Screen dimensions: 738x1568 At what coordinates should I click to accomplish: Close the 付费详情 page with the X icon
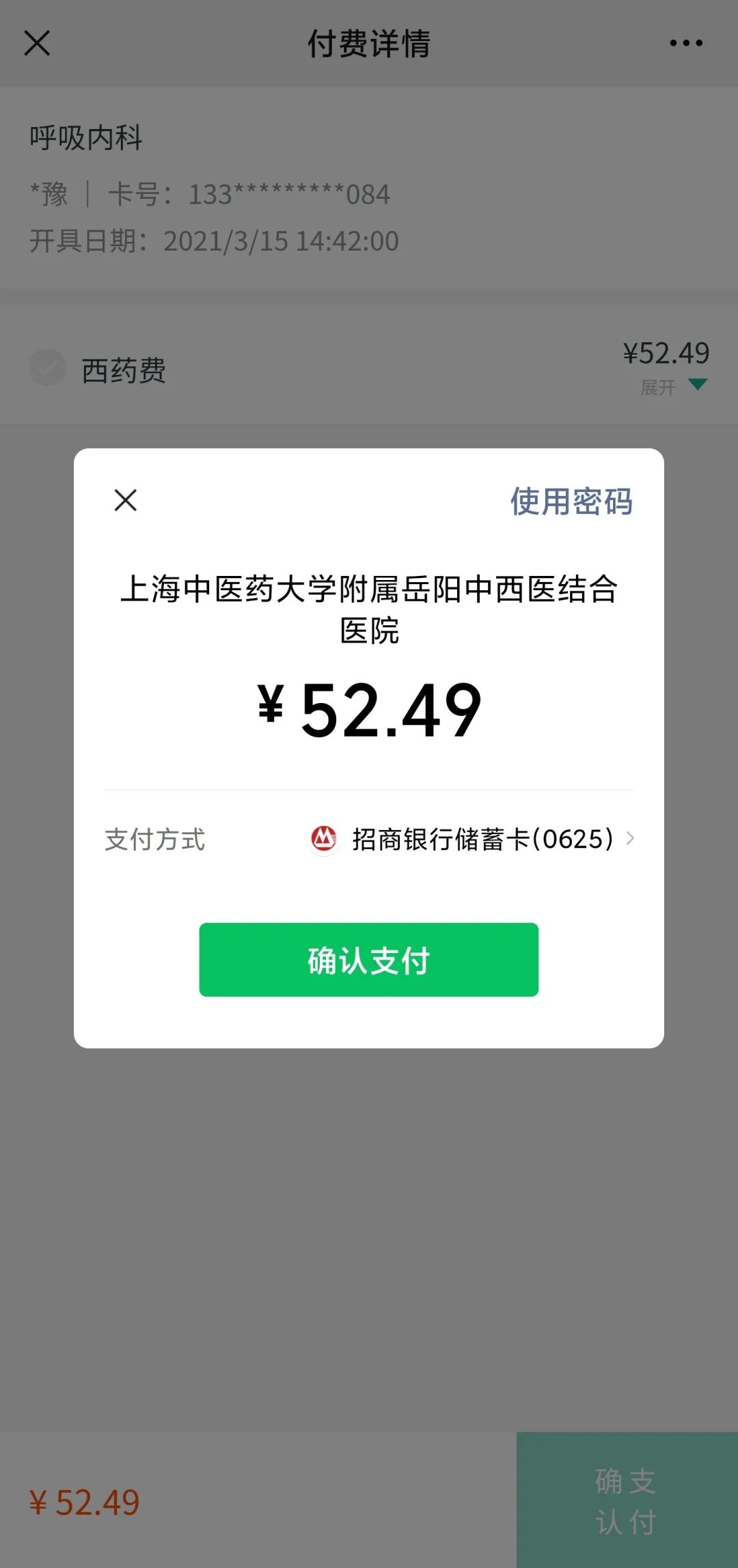click(38, 42)
